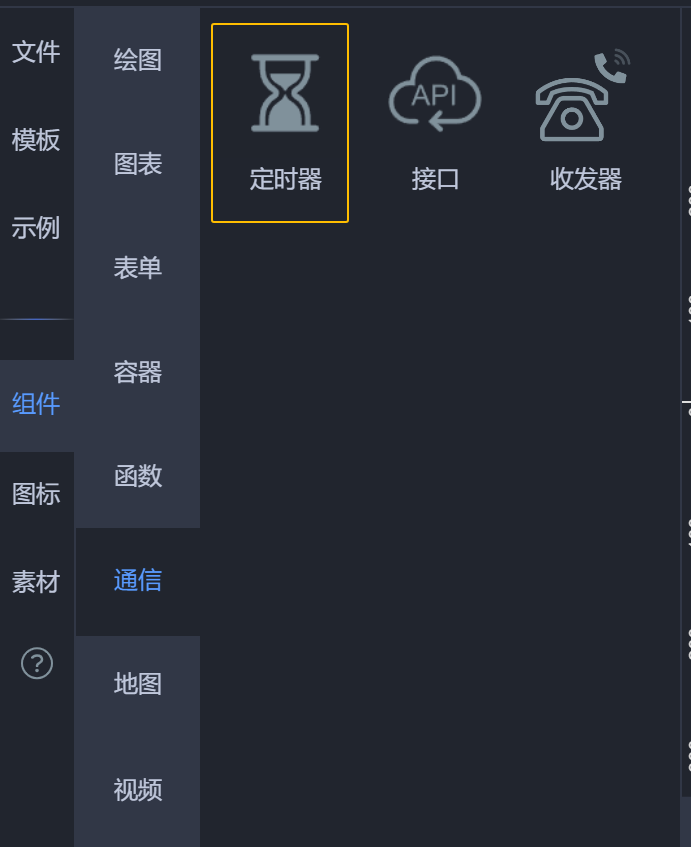Viewport: 691px width, 847px height.
Task: Open the 地图 category
Action: pyautogui.click(x=138, y=684)
